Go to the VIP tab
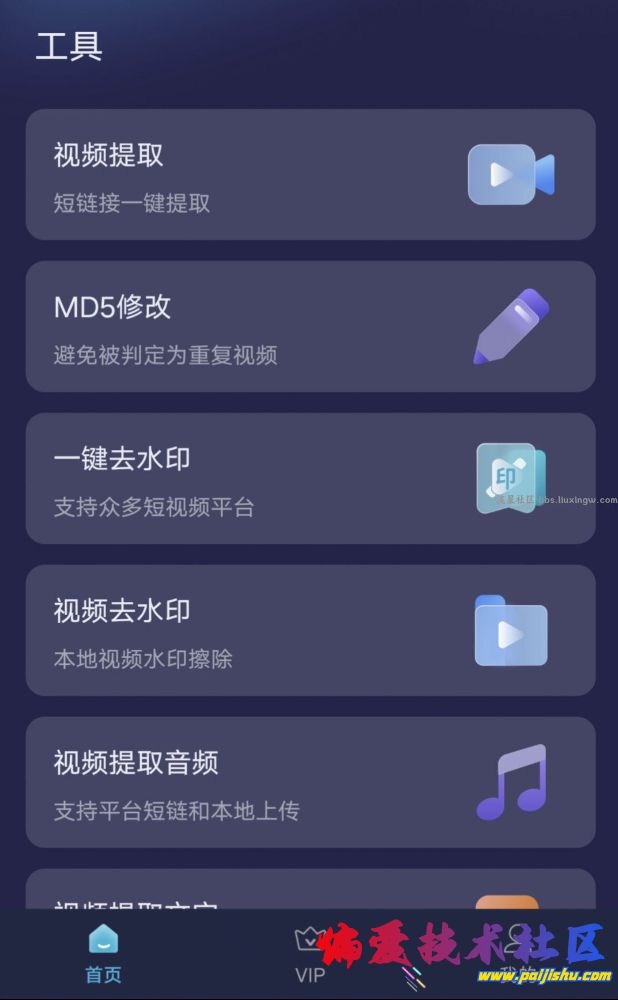 click(x=310, y=955)
